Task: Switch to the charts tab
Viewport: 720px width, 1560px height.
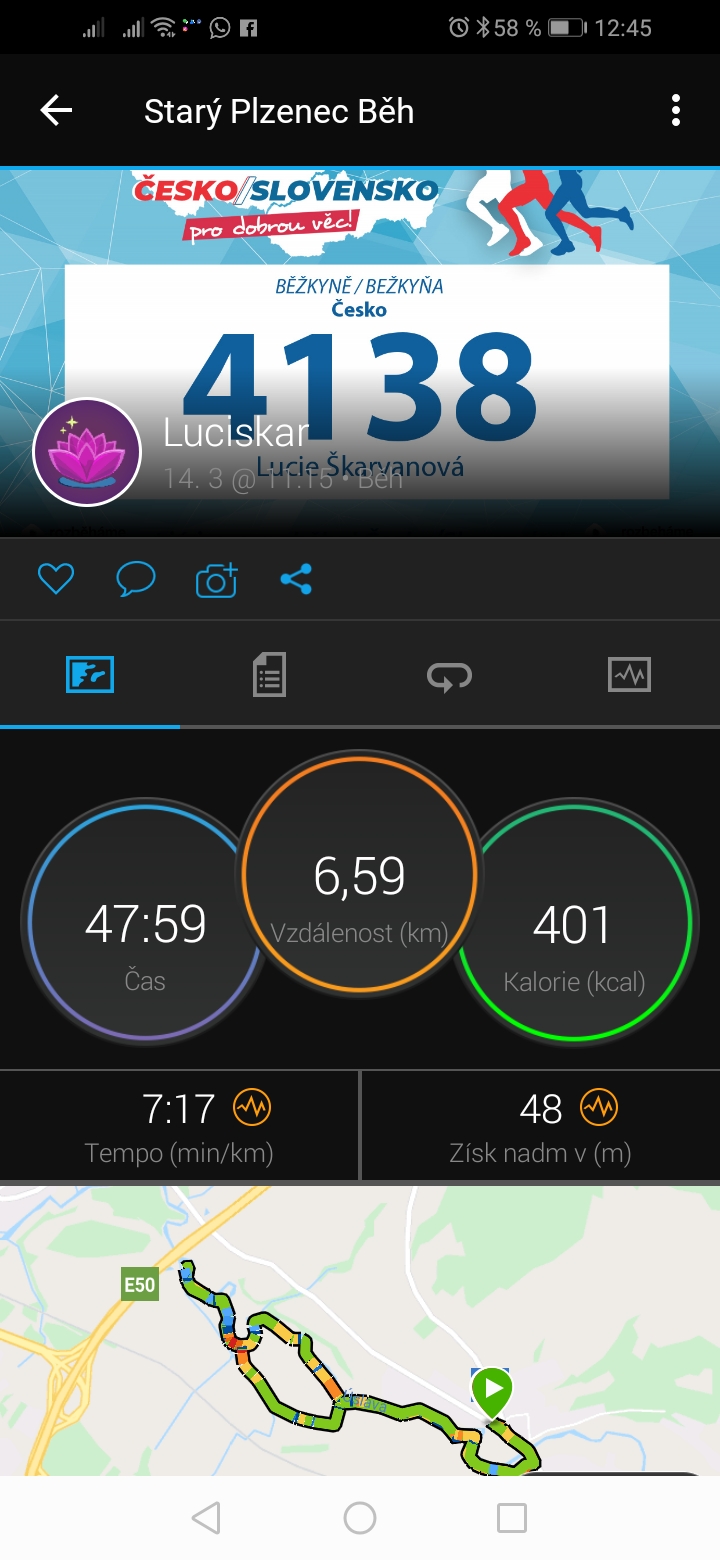Action: (x=629, y=675)
